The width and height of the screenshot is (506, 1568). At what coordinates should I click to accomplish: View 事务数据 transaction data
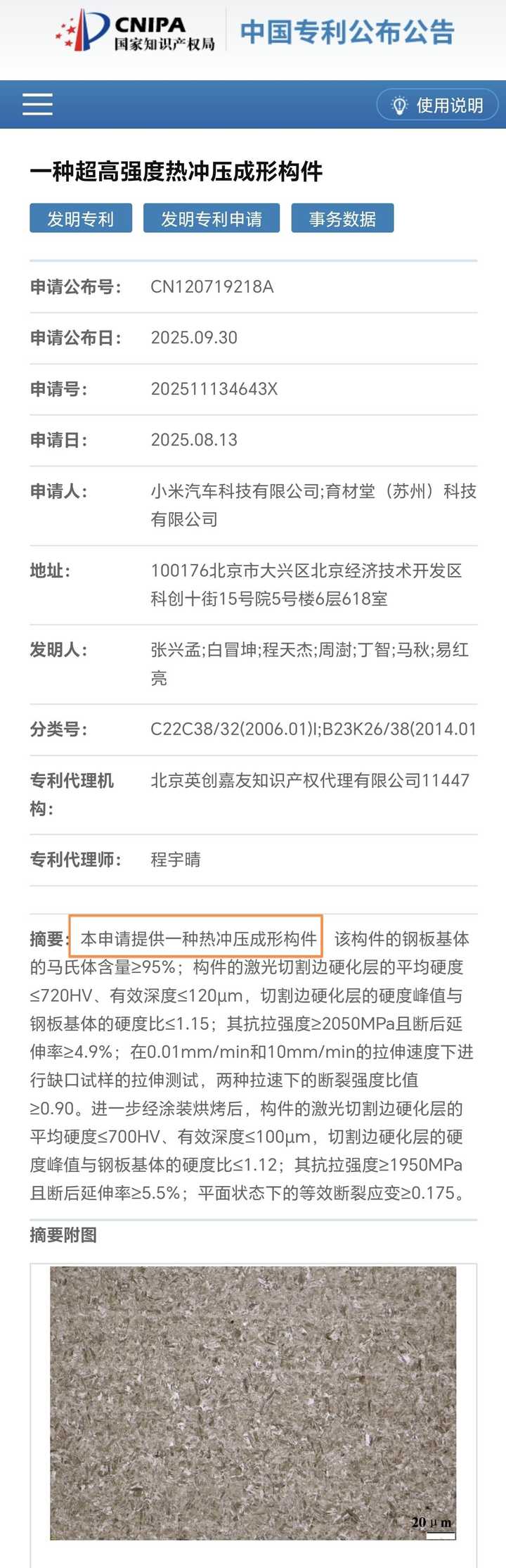(x=342, y=219)
